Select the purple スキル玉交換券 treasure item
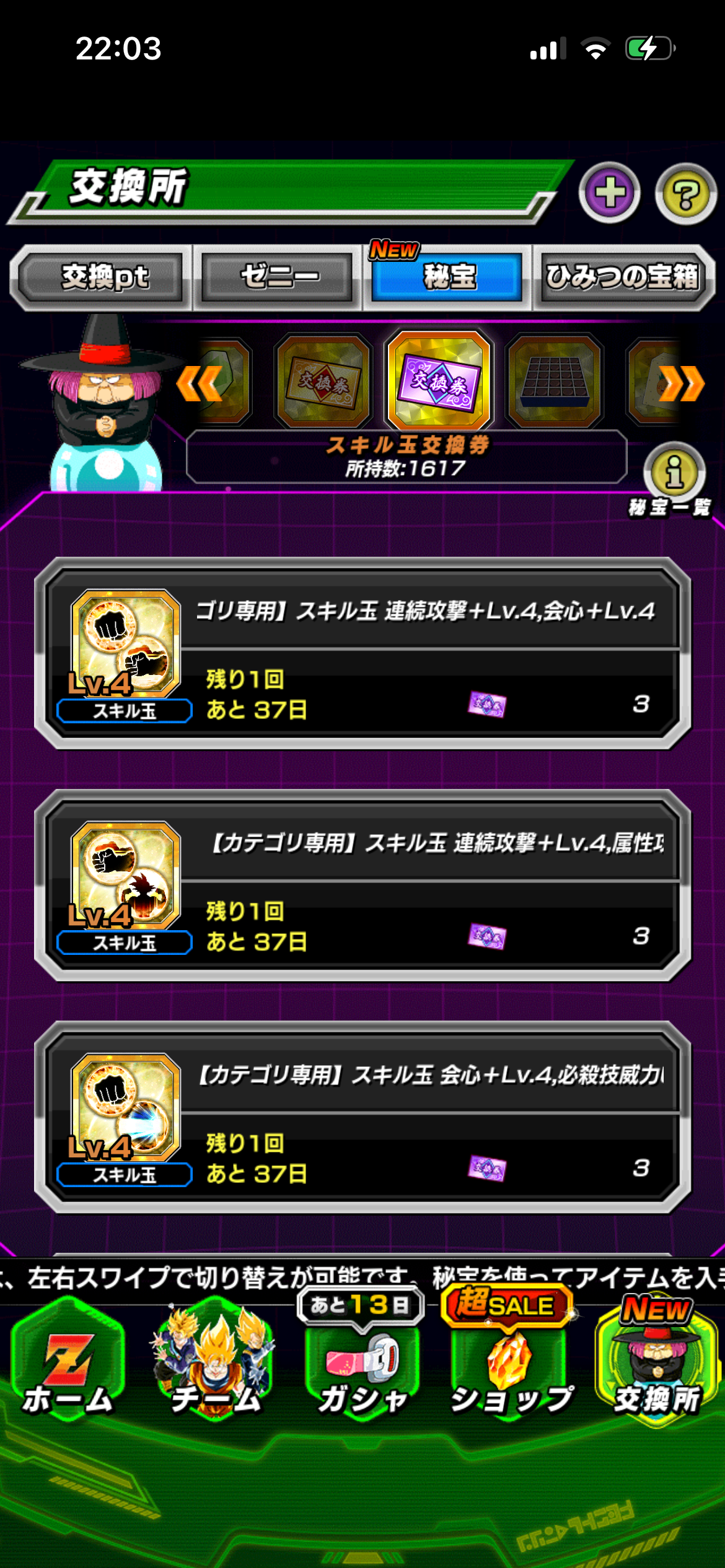725x1568 pixels. tap(439, 382)
